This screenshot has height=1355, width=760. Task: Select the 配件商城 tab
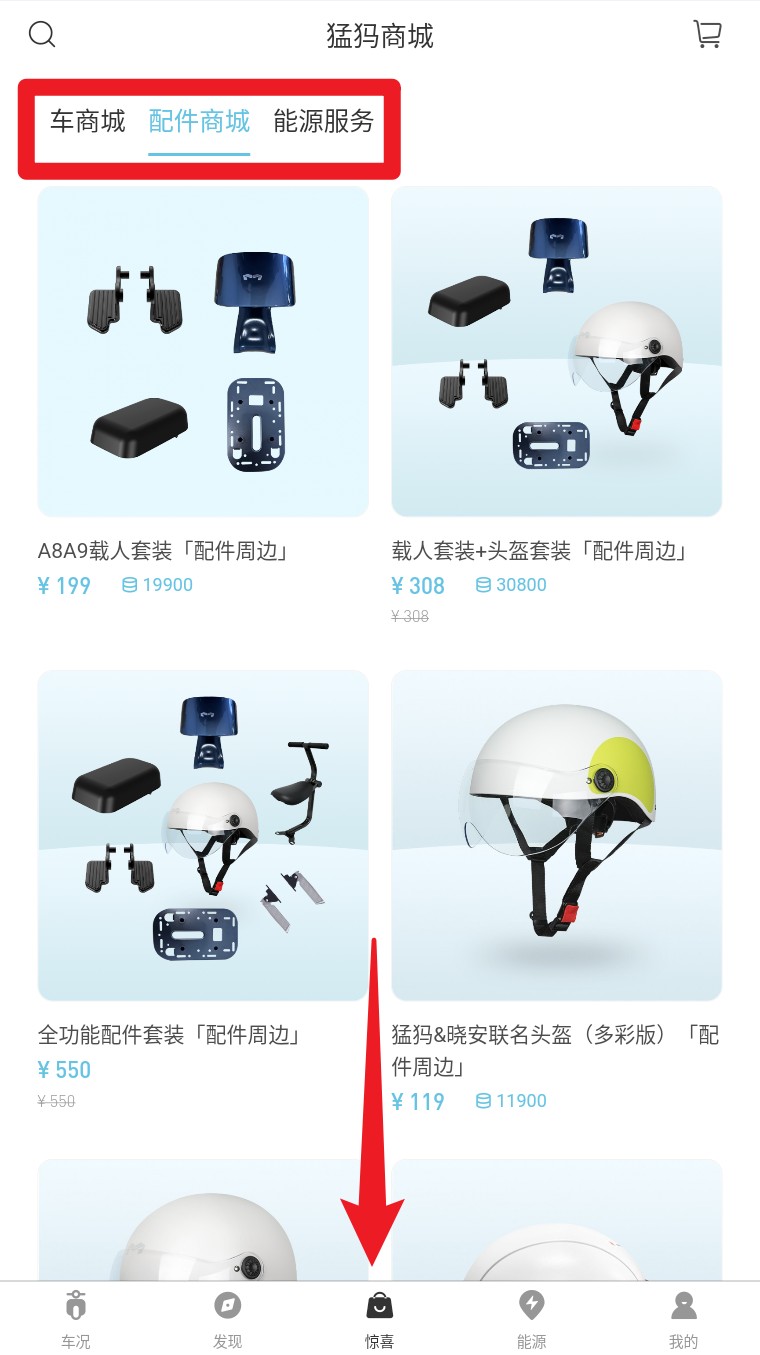tap(199, 122)
